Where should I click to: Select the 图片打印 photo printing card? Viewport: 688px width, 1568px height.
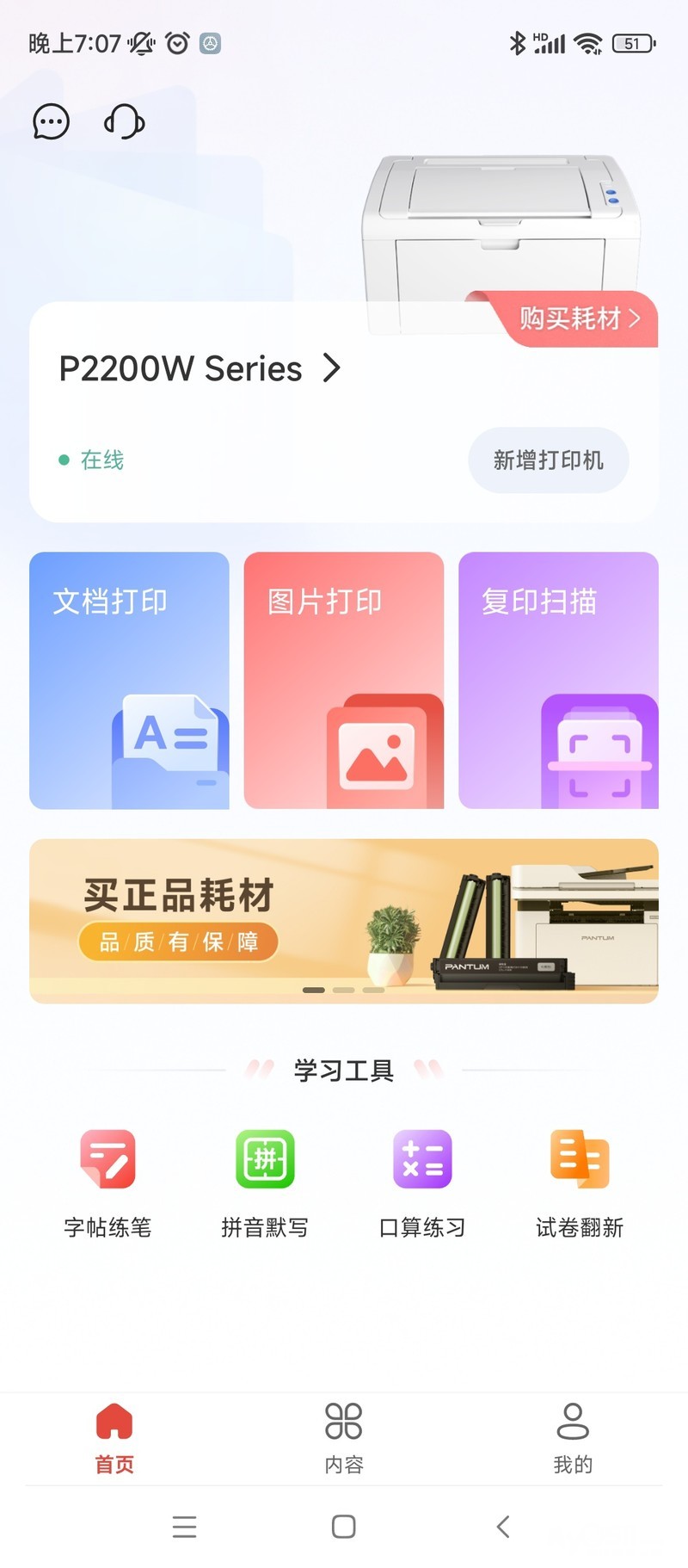tap(344, 680)
